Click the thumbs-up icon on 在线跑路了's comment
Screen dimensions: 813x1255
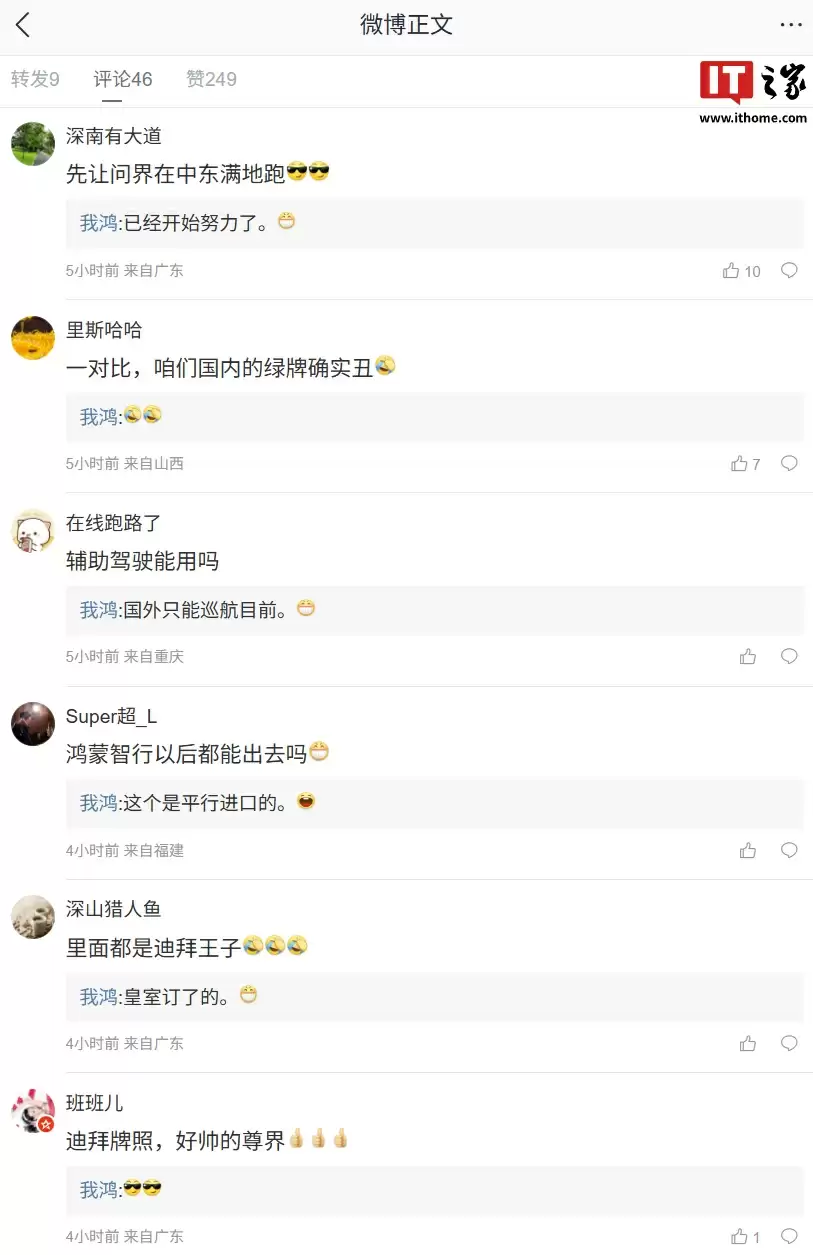(x=747, y=656)
